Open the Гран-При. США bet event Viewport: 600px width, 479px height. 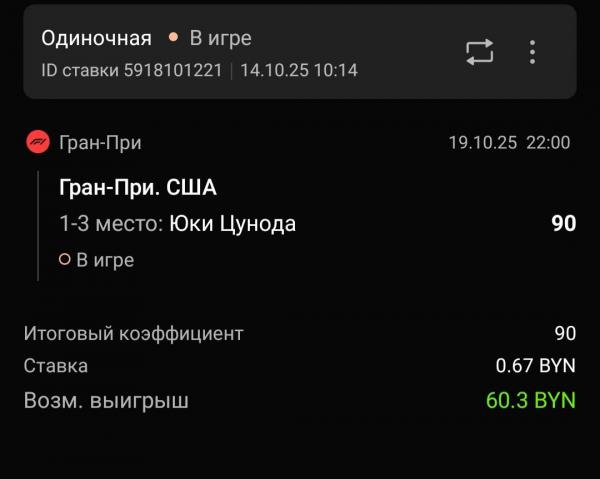(138, 188)
